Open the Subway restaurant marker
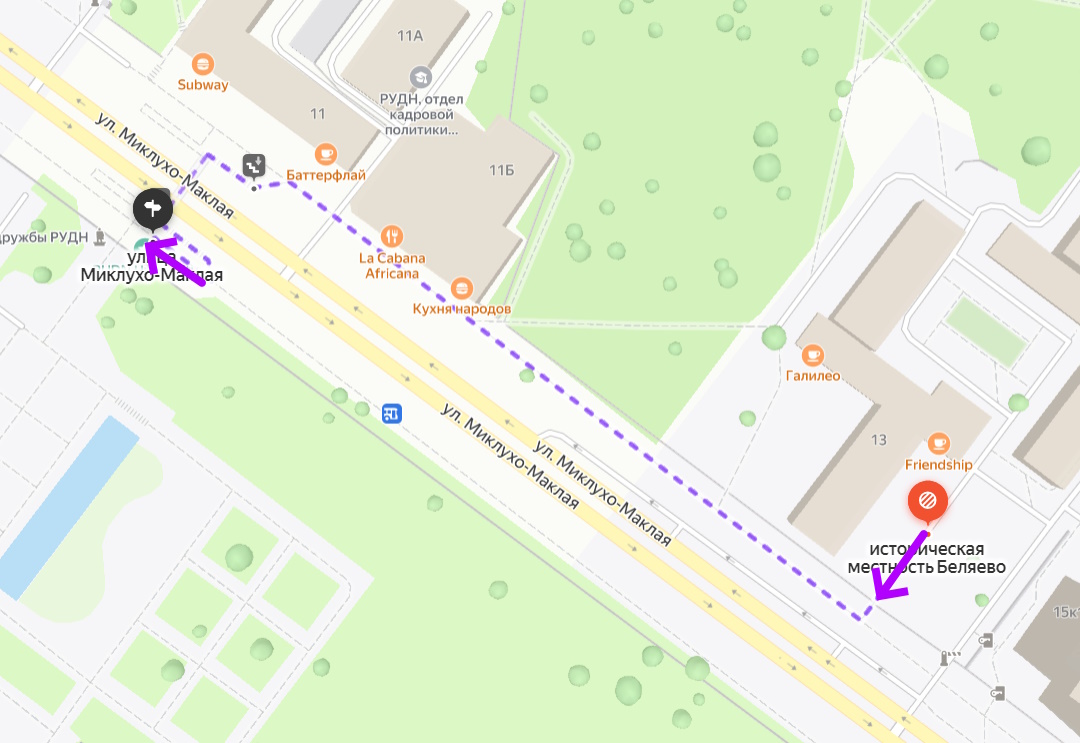 tap(204, 64)
